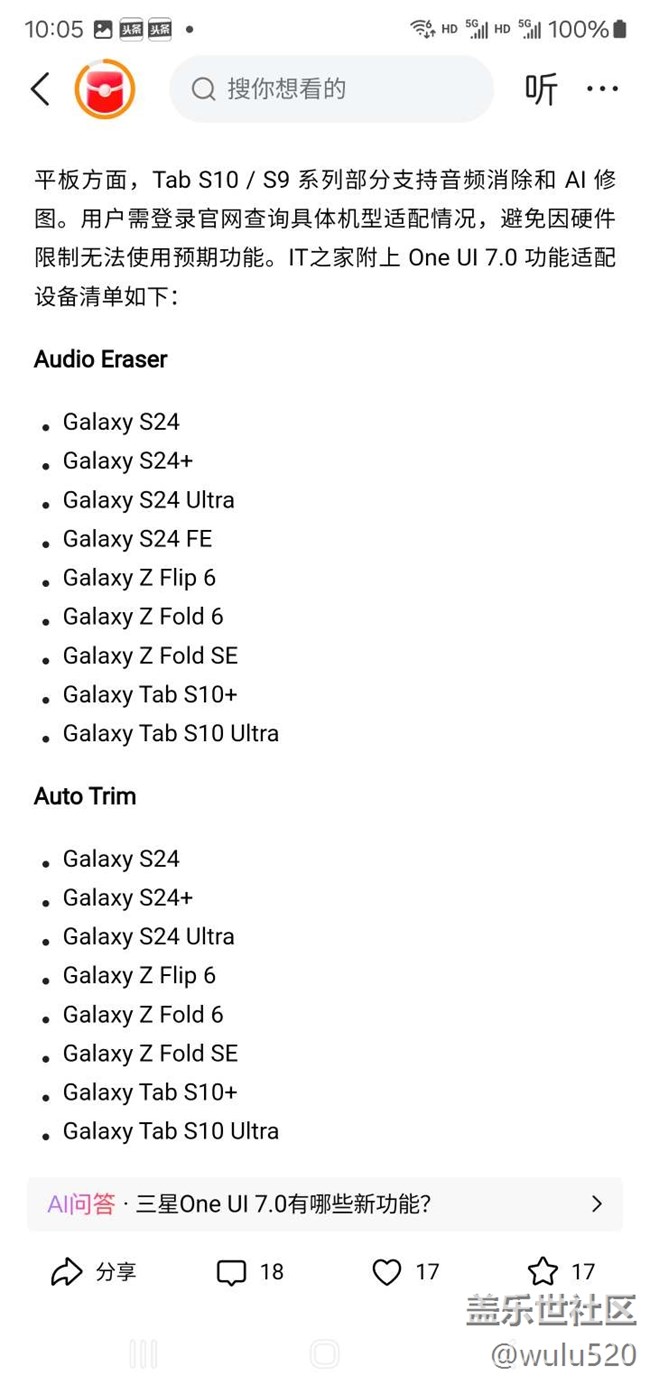
Task: Open the author's red avatar
Action: 105,89
